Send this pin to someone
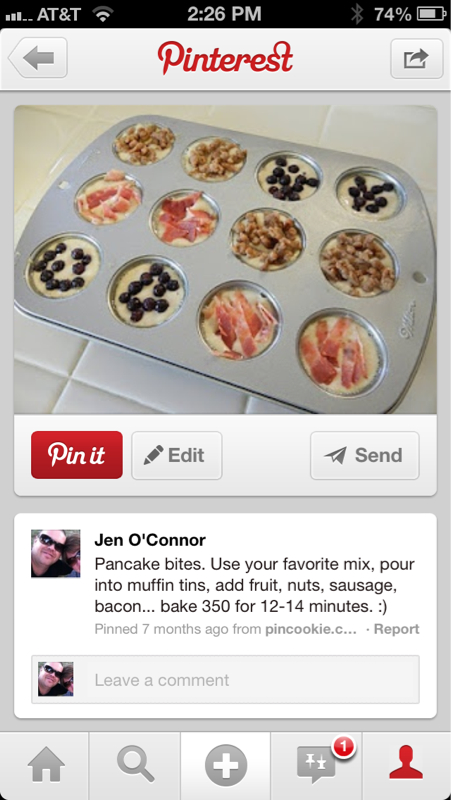 click(x=365, y=455)
